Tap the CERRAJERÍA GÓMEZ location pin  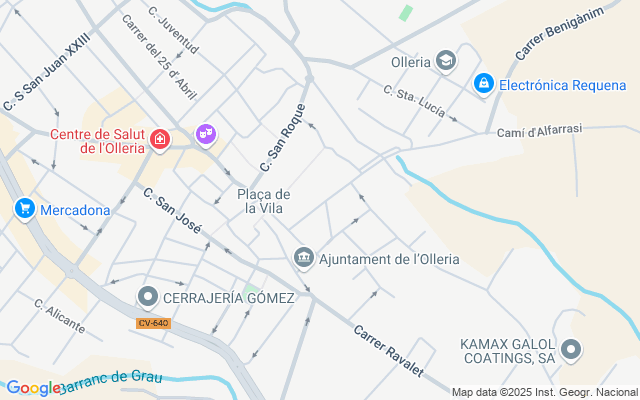(148, 297)
